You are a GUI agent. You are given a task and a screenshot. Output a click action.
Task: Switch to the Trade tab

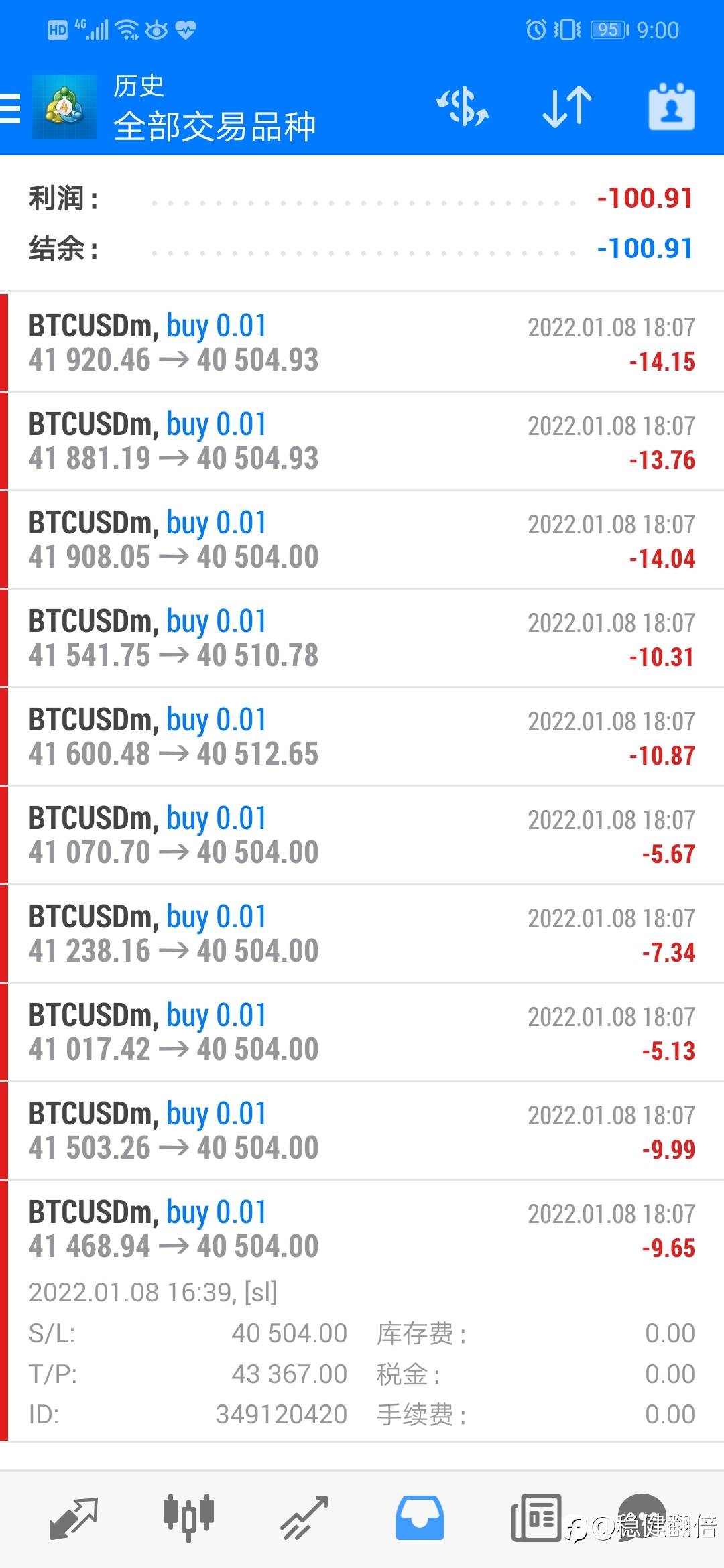click(304, 1518)
